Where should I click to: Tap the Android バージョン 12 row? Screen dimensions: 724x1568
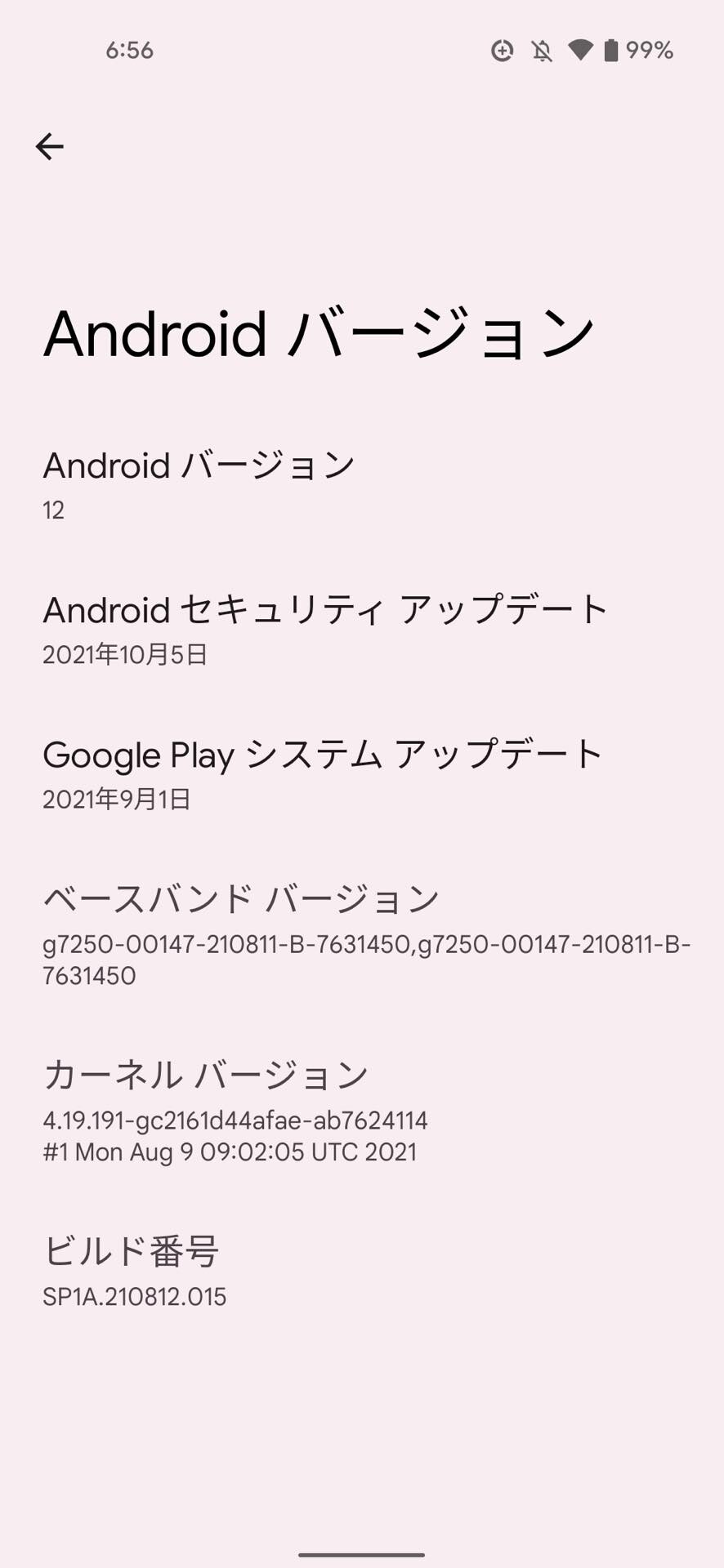[362, 486]
